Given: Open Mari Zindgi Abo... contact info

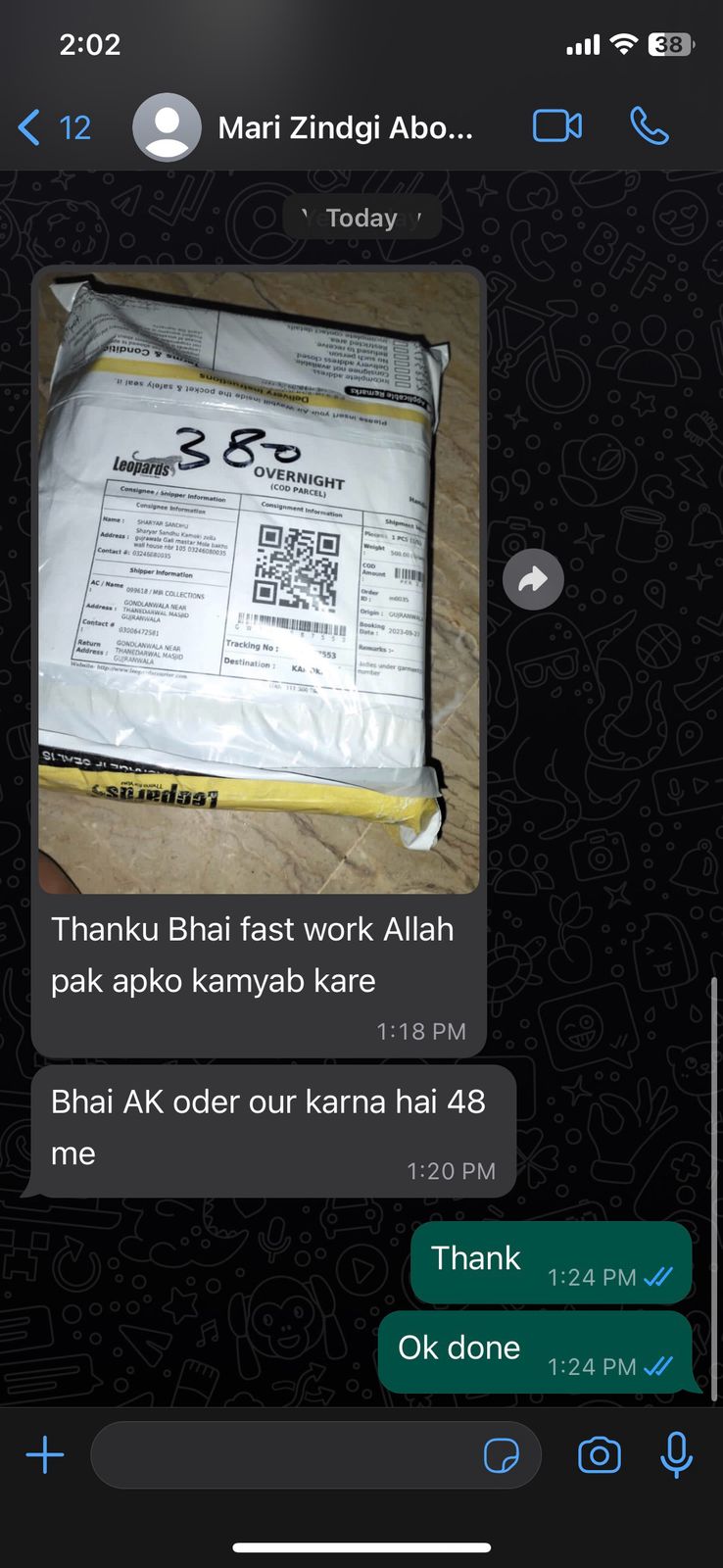Looking at the screenshot, I should (x=345, y=127).
